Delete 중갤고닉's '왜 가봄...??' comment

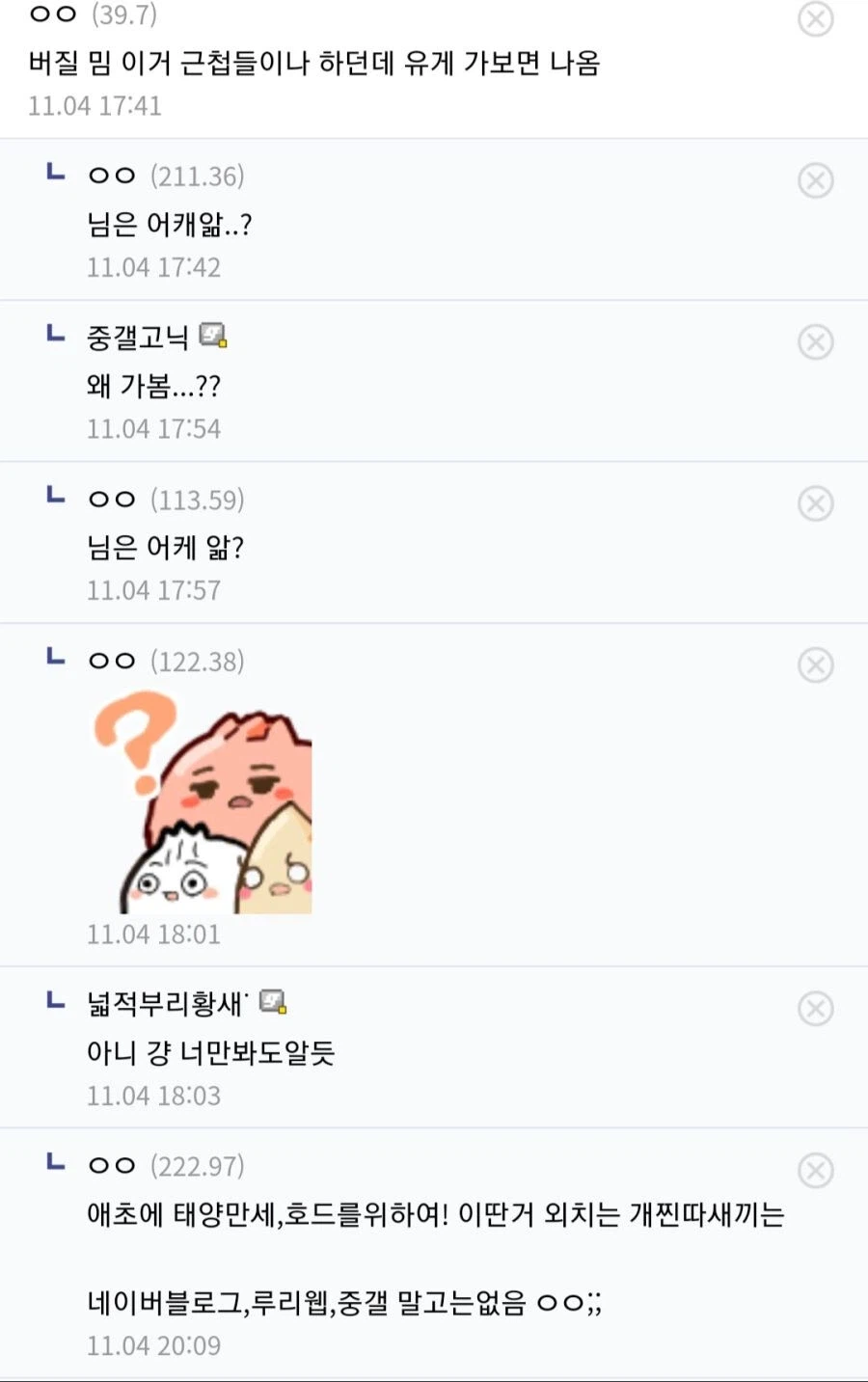tap(817, 342)
